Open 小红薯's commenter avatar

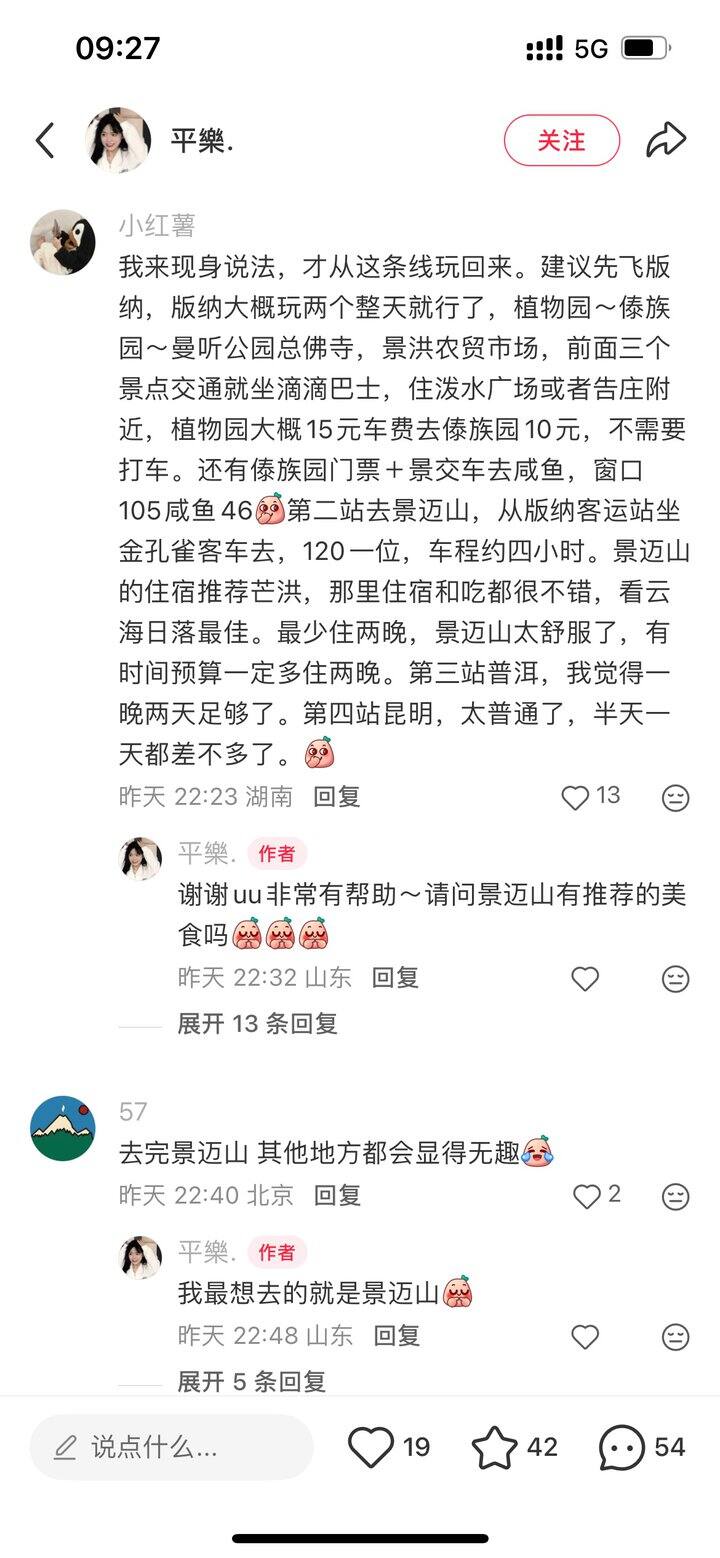(x=63, y=242)
